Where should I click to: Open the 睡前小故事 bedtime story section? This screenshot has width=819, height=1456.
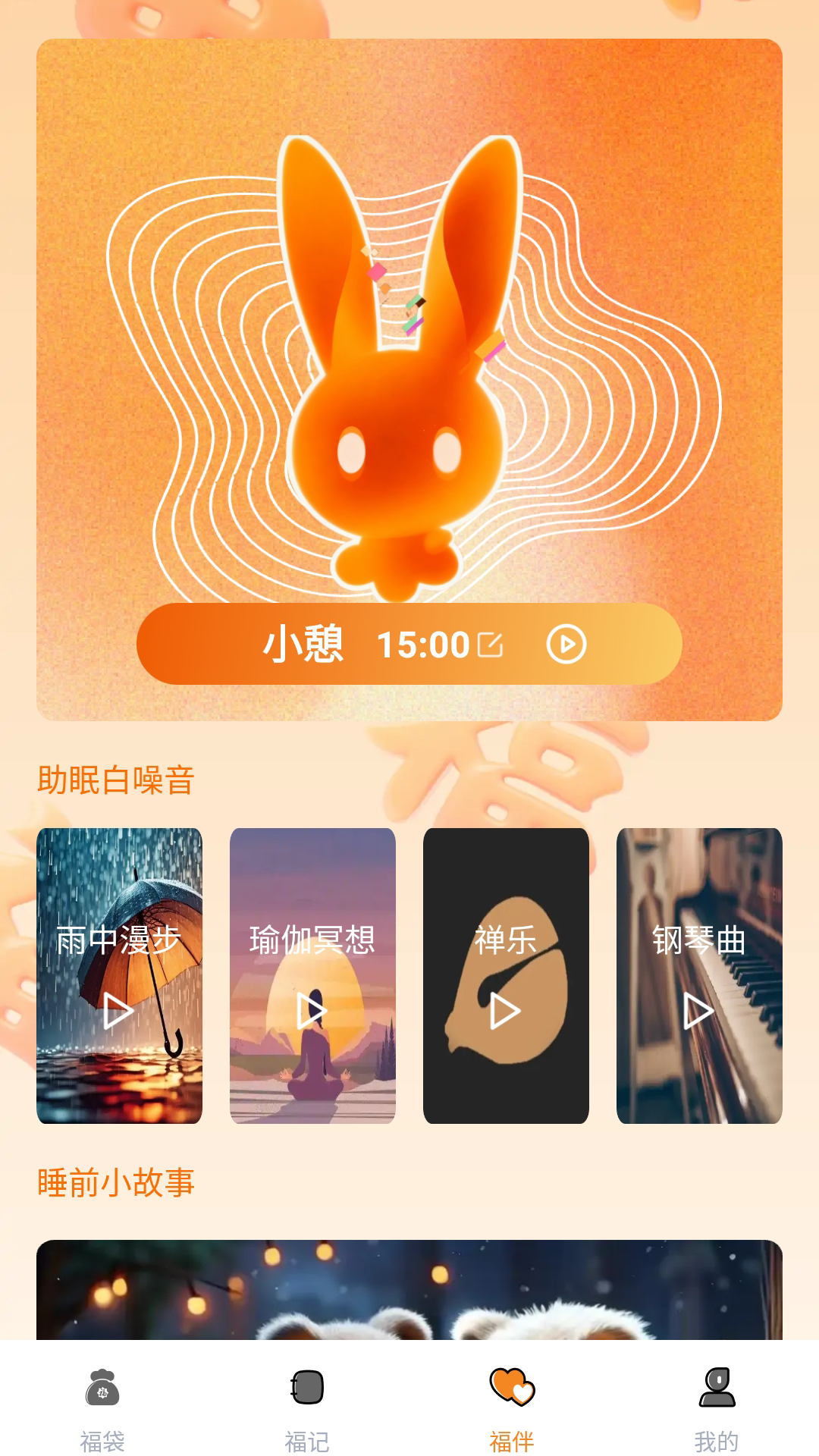pos(115,1181)
